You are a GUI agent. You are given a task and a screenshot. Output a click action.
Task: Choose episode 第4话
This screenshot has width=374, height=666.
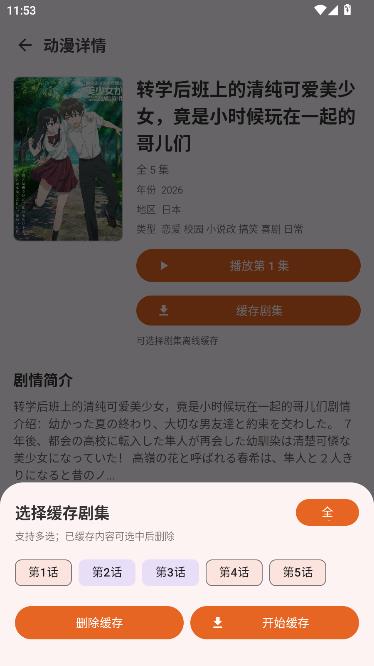234,573
